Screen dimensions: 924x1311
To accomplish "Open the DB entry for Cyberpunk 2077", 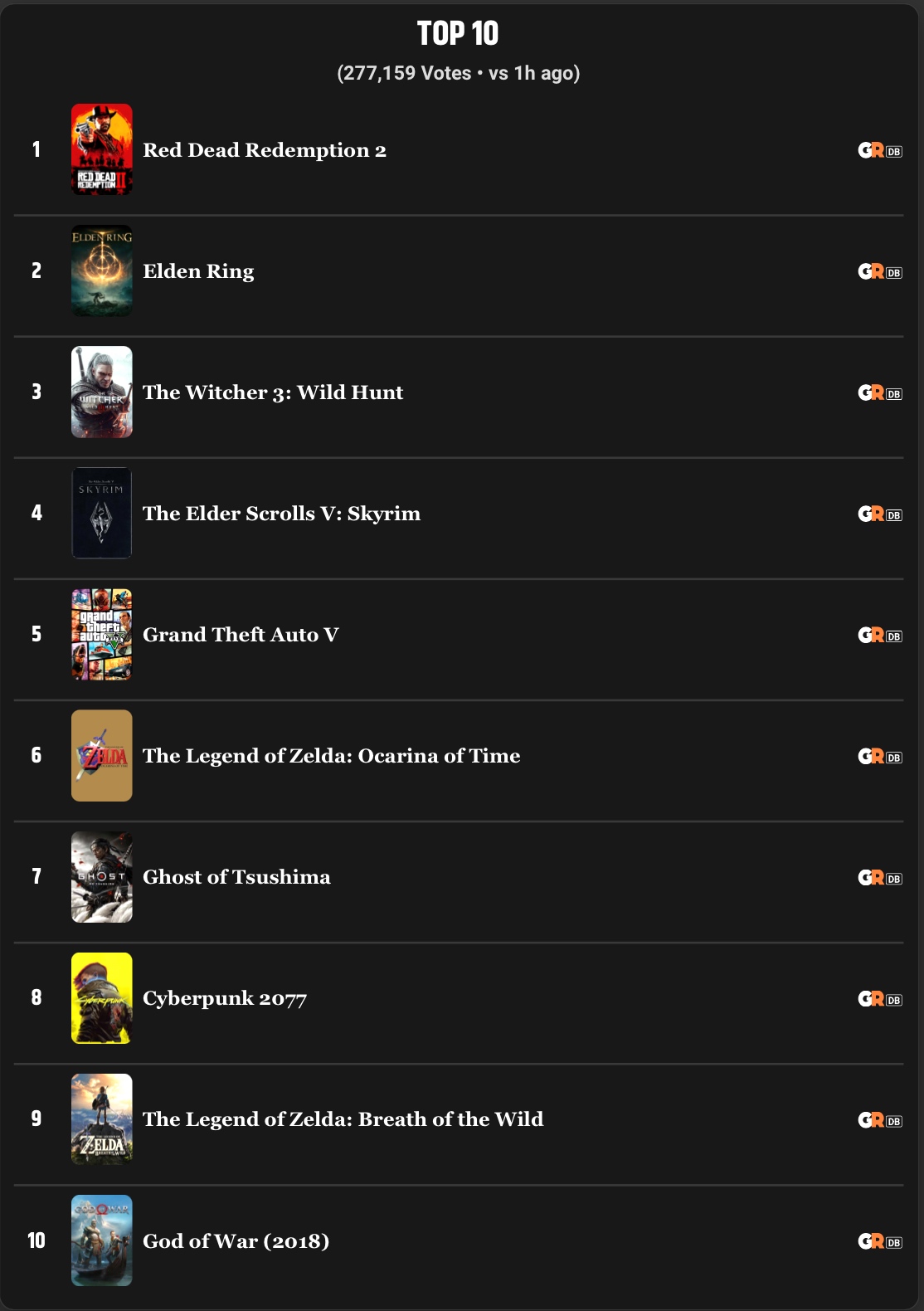I will (x=892, y=998).
